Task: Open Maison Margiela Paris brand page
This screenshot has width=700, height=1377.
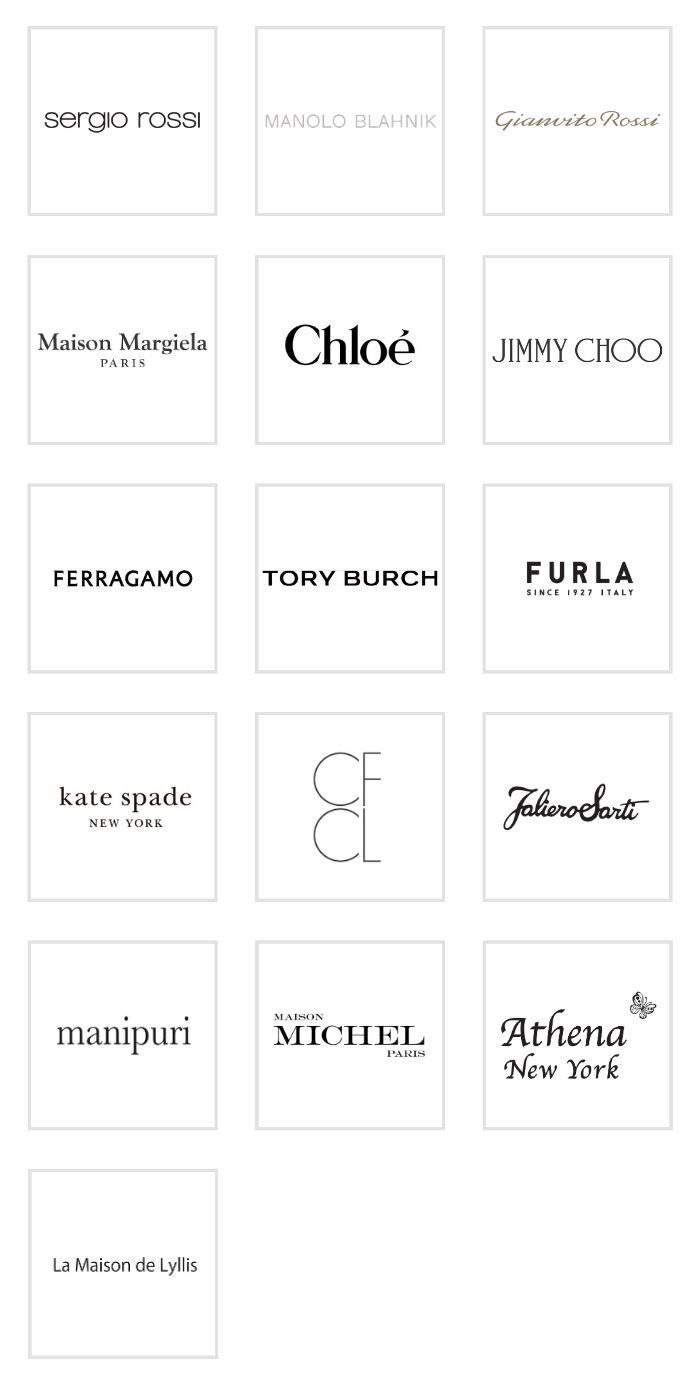Action: (122, 349)
